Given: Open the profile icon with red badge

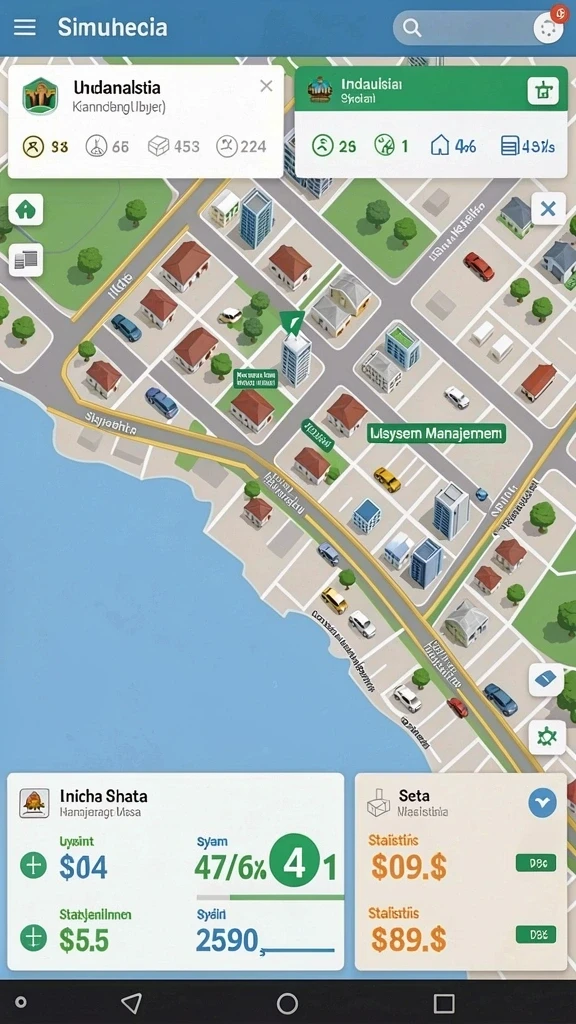Looking at the screenshot, I should click(x=549, y=27).
